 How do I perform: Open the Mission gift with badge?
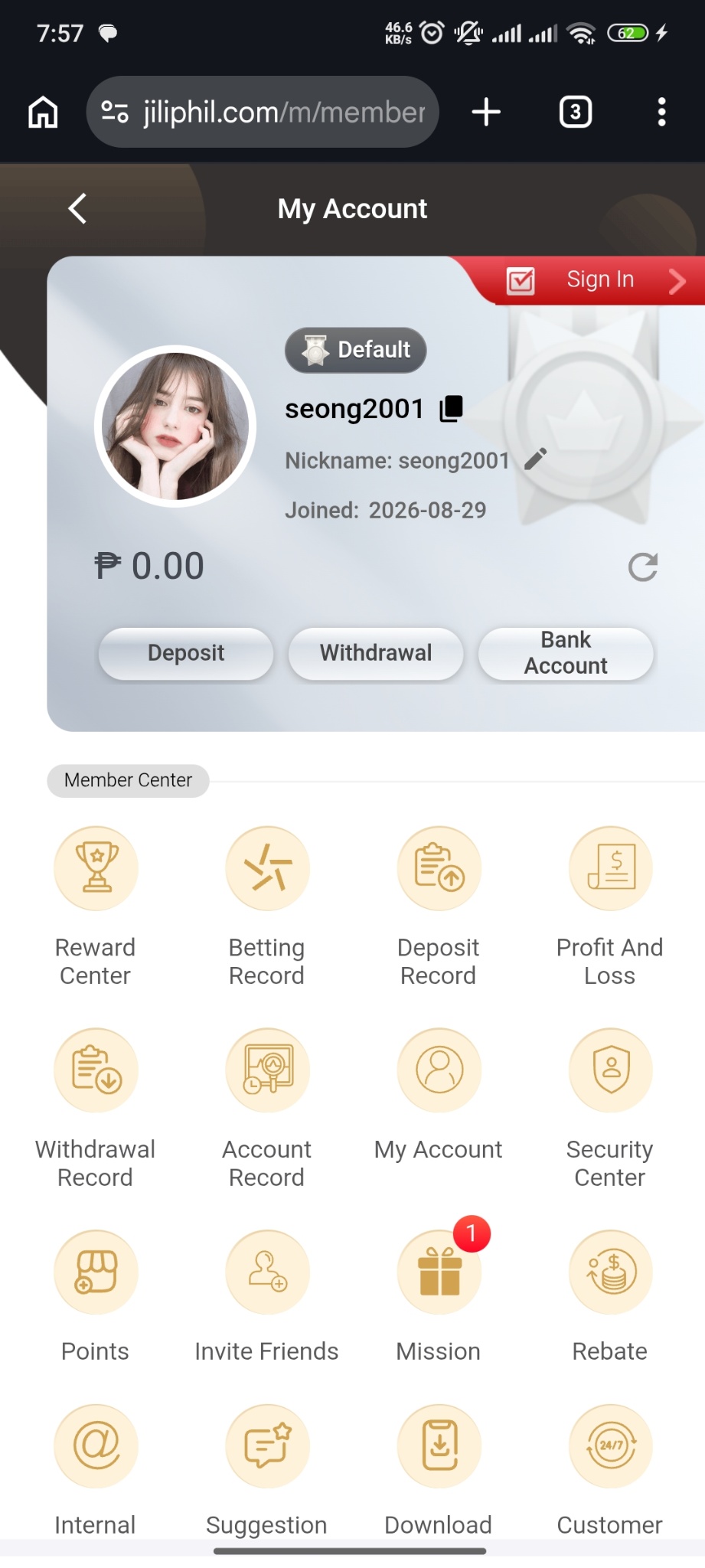click(x=439, y=1272)
